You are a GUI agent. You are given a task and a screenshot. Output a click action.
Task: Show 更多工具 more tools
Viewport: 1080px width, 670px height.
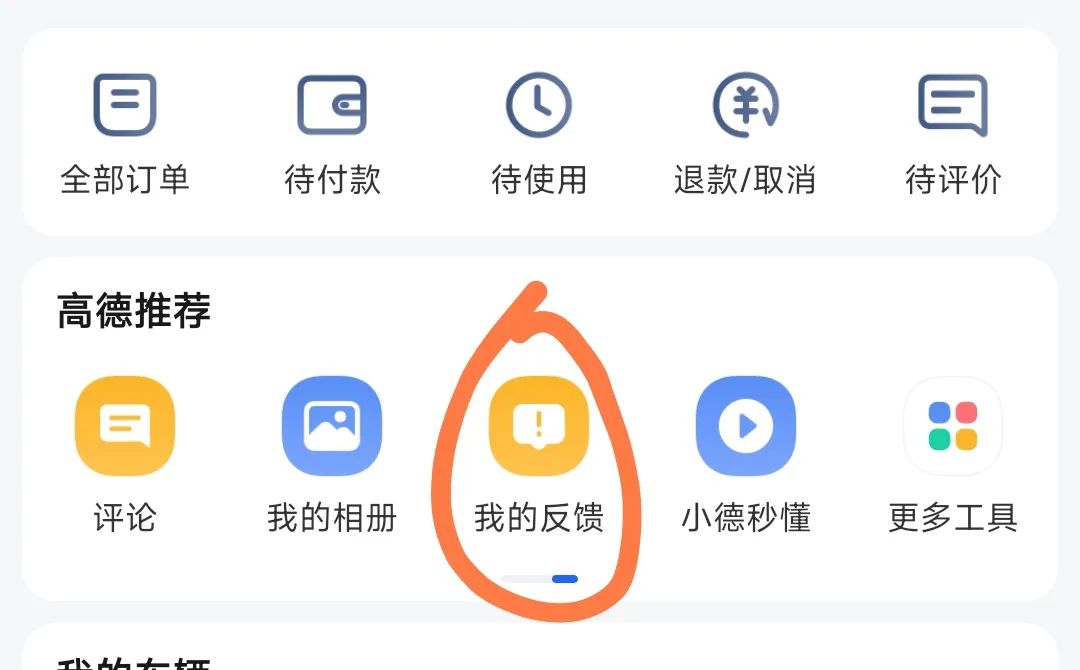click(x=952, y=452)
